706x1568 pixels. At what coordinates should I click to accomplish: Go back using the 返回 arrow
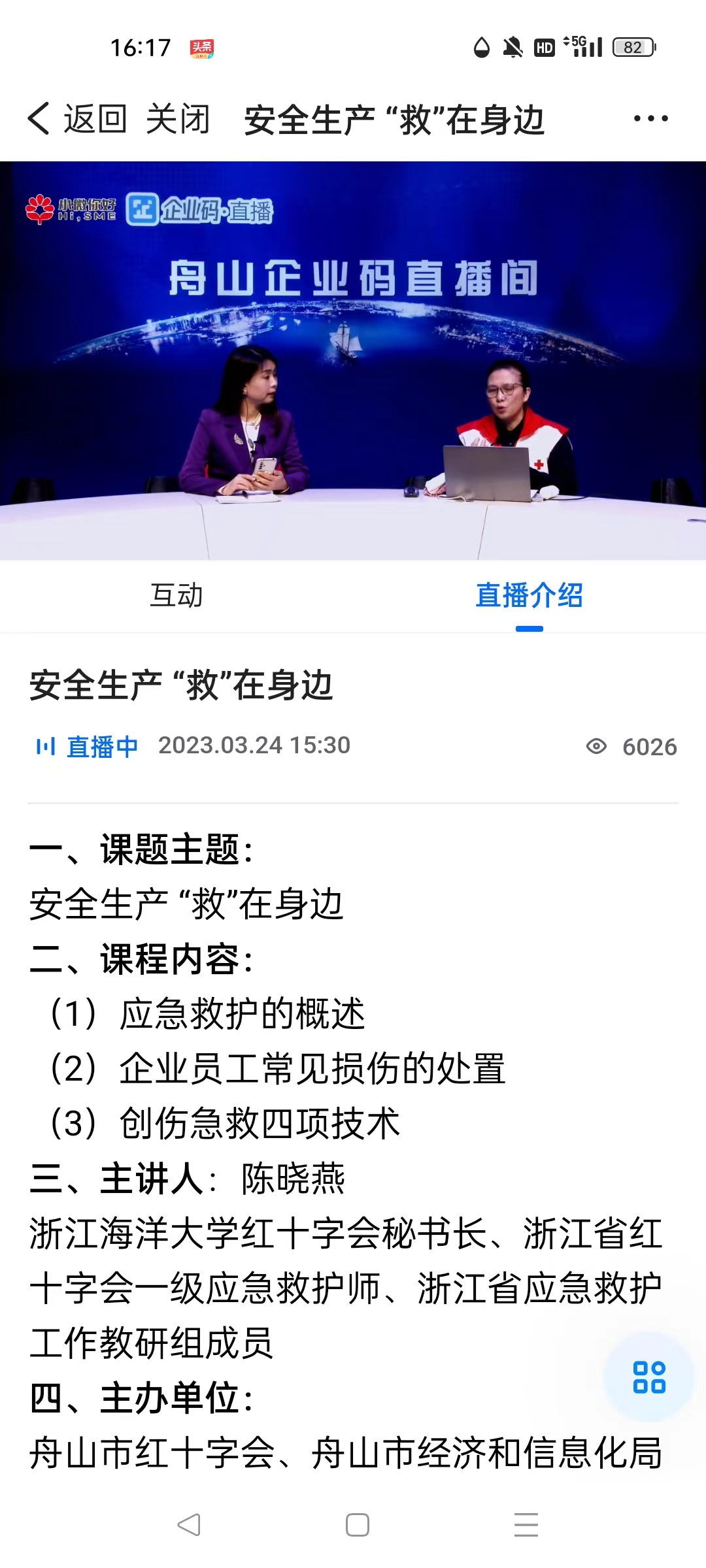point(75,119)
